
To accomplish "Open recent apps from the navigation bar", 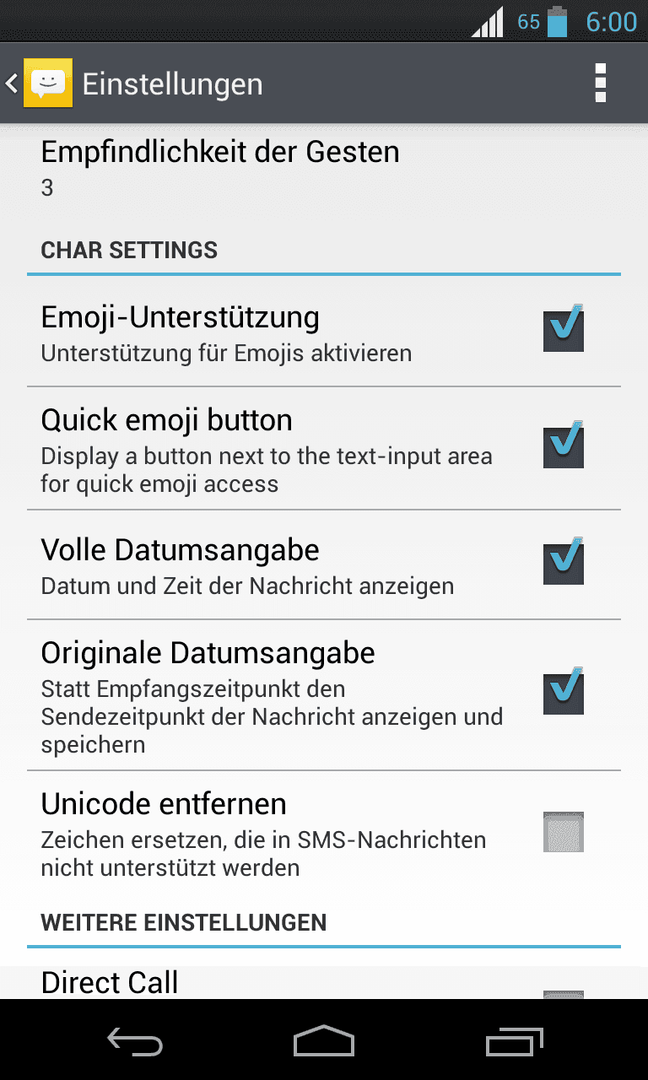I will pos(514,1041).
